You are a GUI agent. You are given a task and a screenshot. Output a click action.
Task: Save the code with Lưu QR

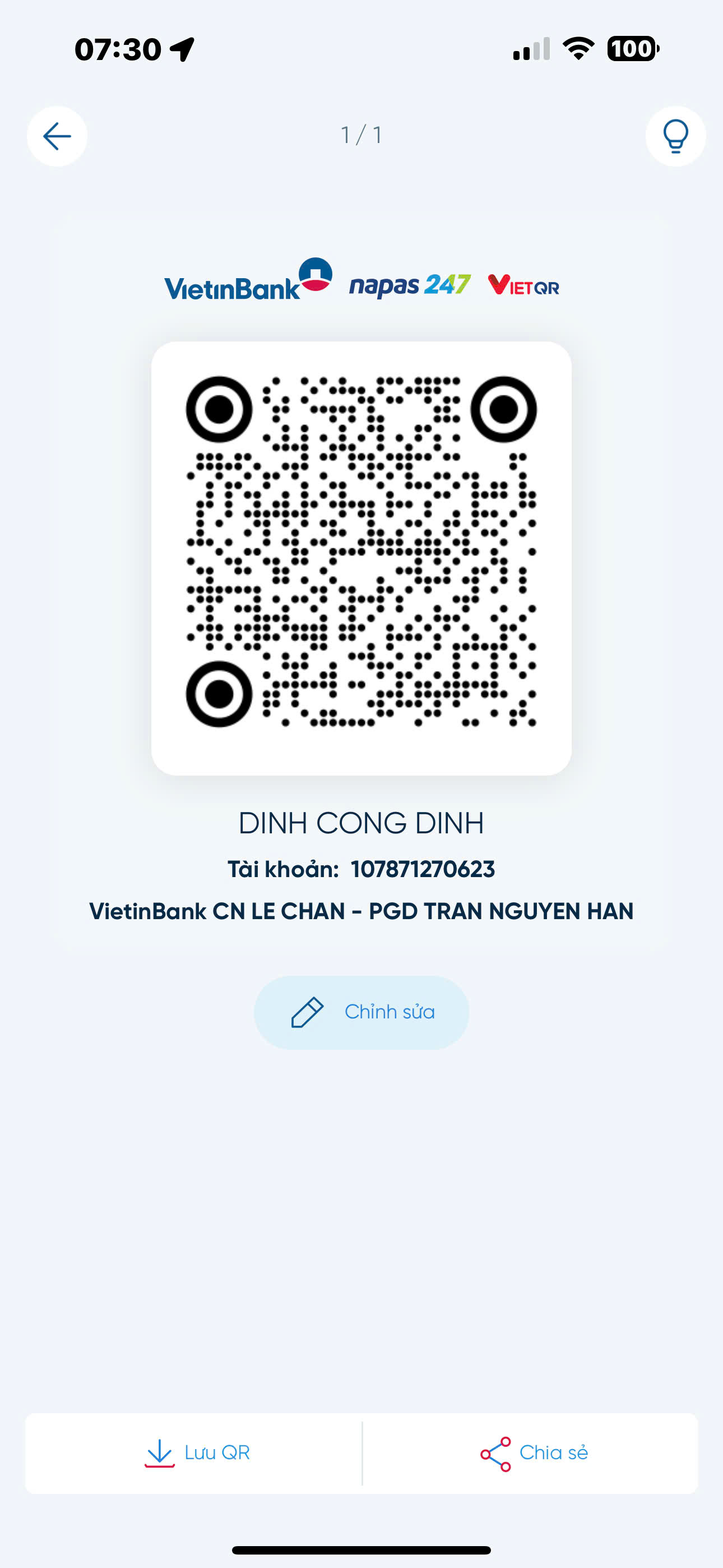(x=193, y=1453)
